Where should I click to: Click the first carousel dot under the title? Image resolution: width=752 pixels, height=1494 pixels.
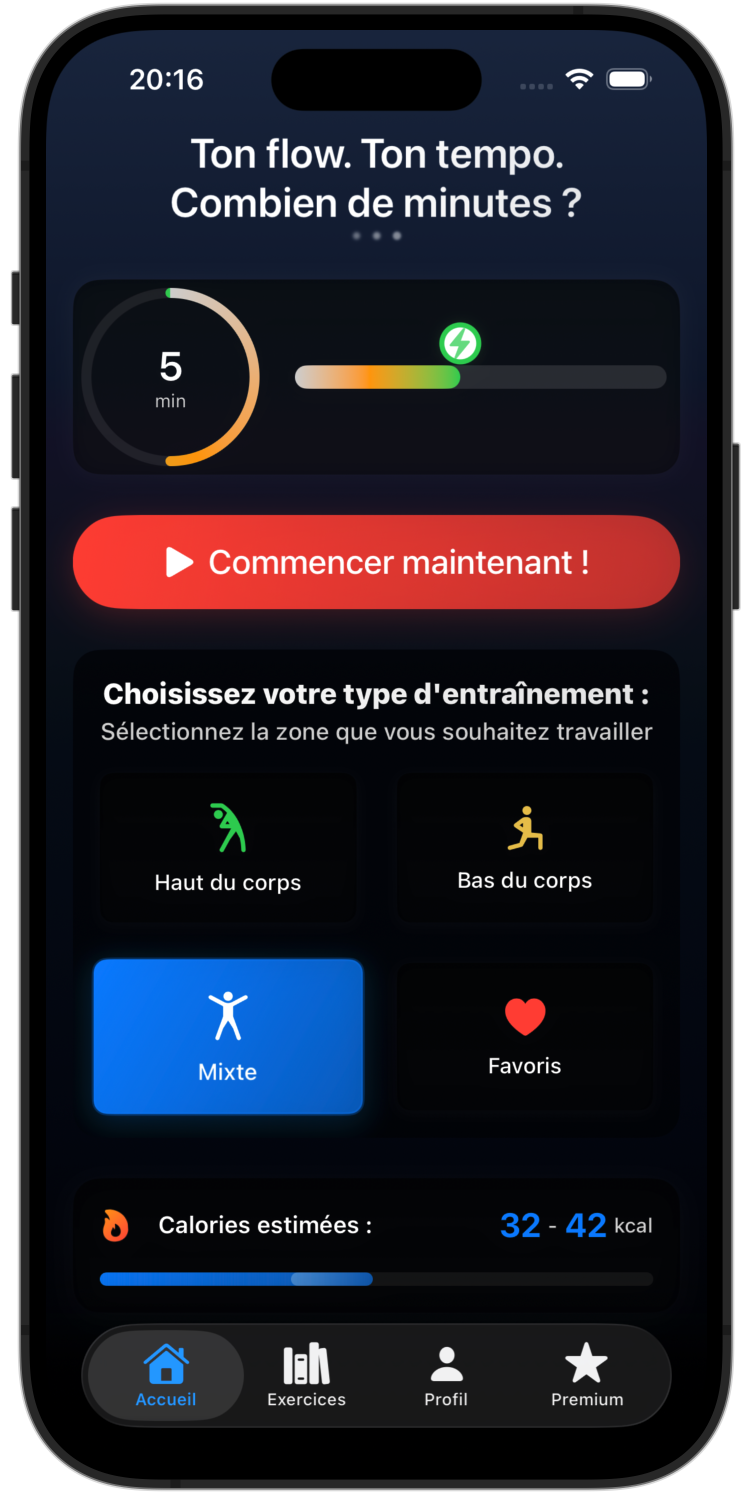(x=359, y=236)
